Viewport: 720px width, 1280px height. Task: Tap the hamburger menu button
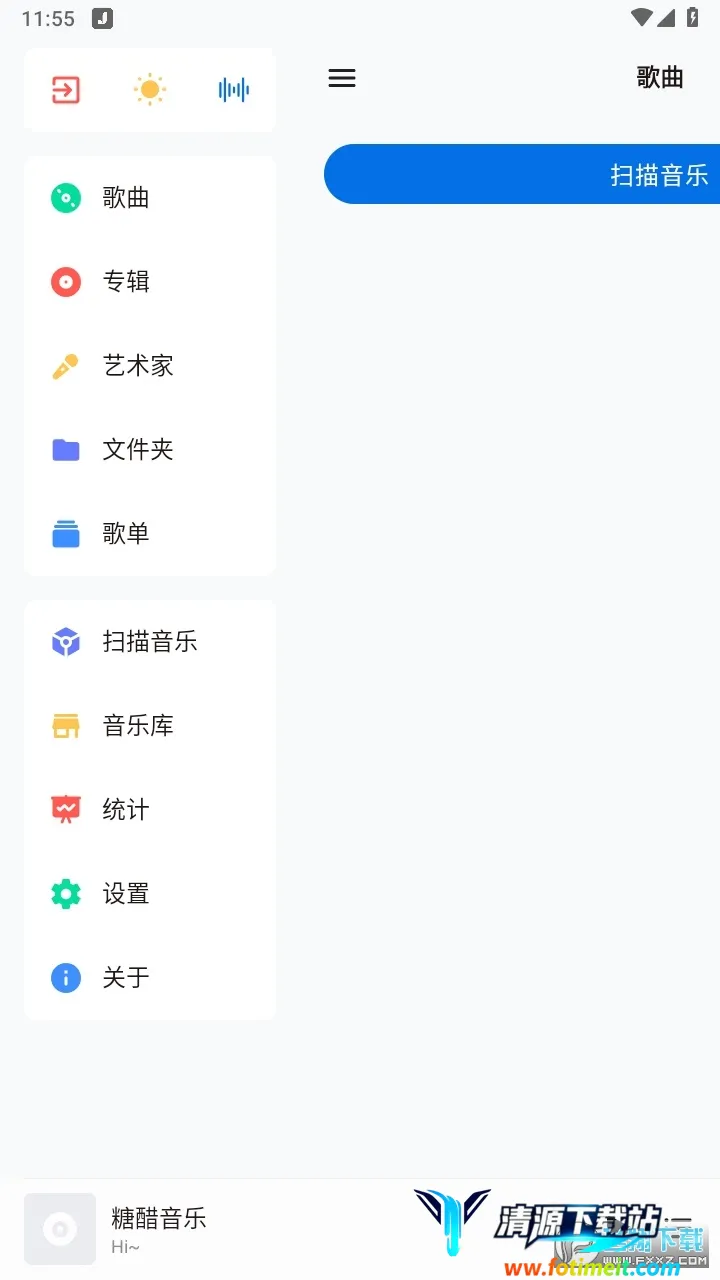click(x=342, y=78)
